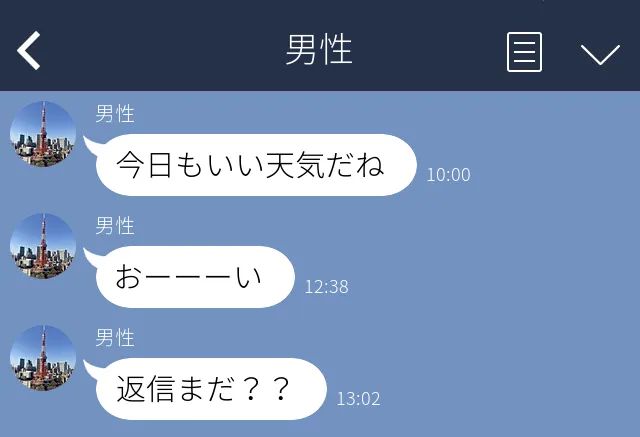Open the notes list icon

click(x=524, y=52)
